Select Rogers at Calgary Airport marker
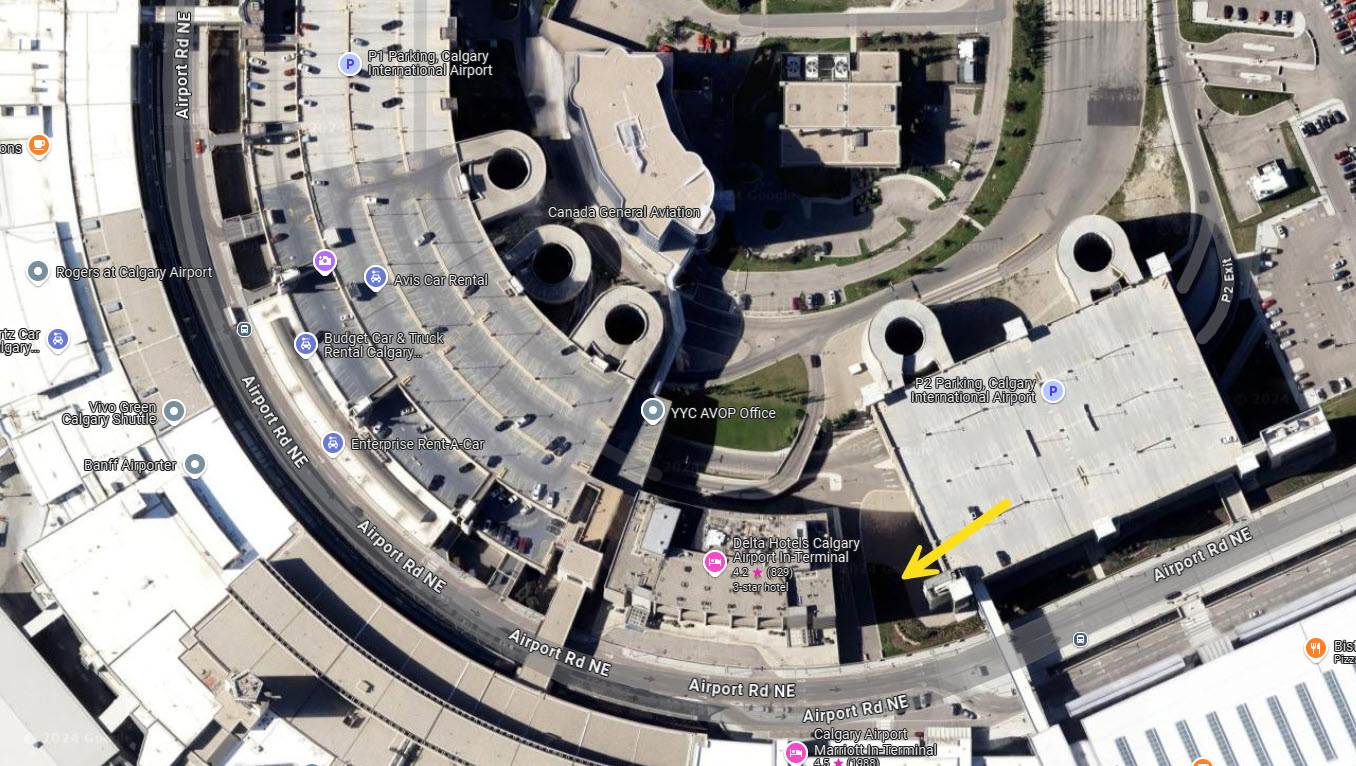Viewport: 1356px width, 766px height. point(38,272)
